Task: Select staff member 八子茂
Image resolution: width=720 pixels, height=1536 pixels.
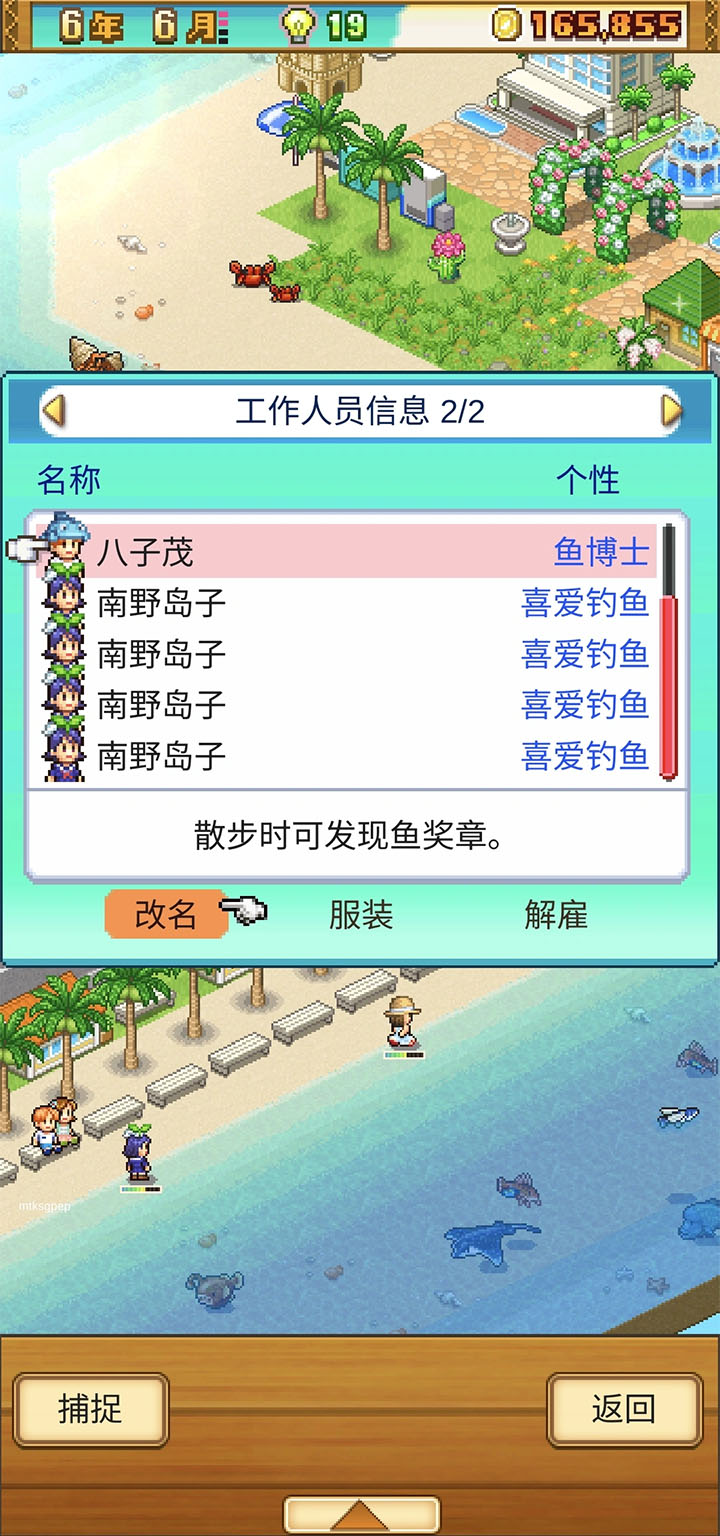Action: point(347,551)
